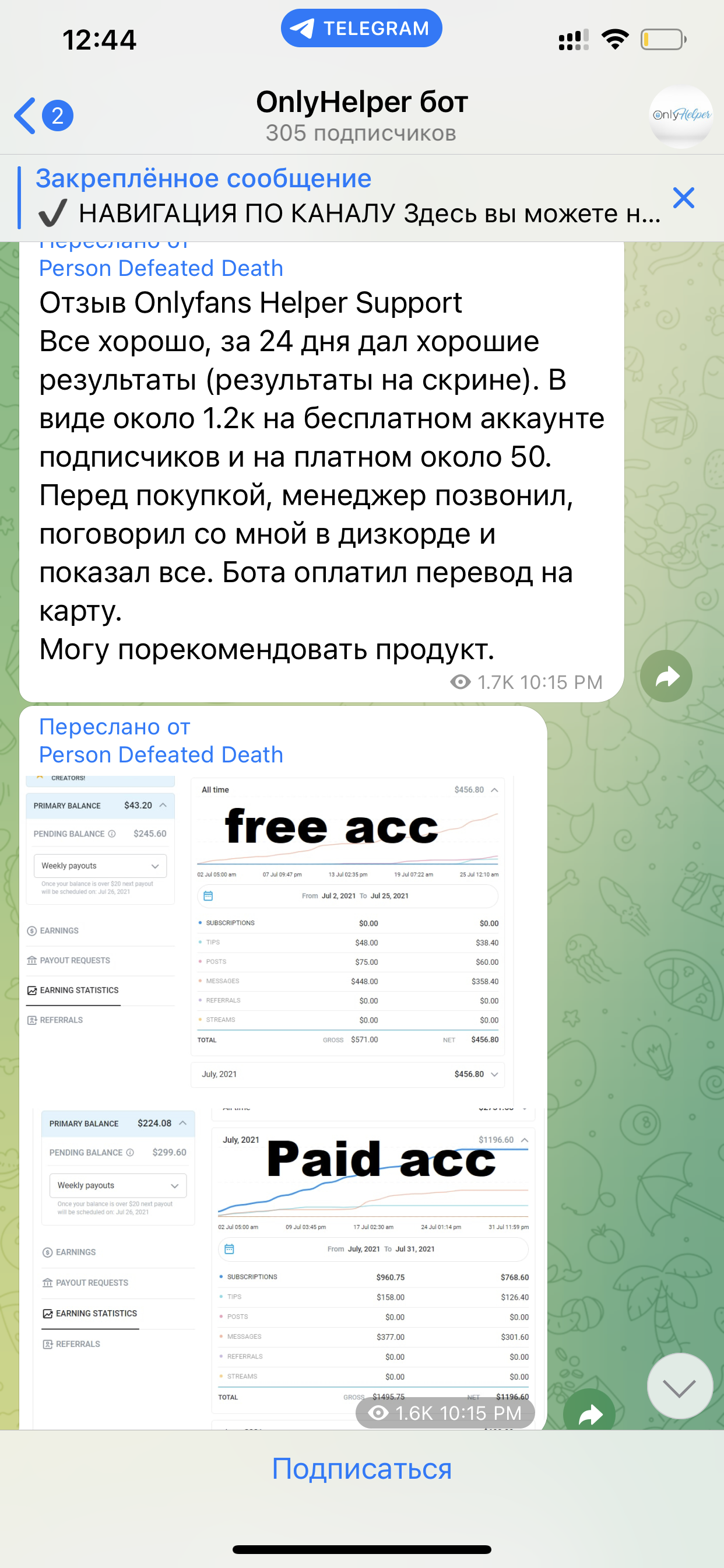Jump to the latest messages
724x1568 pixels.
pyautogui.click(x=679, y=1386)
